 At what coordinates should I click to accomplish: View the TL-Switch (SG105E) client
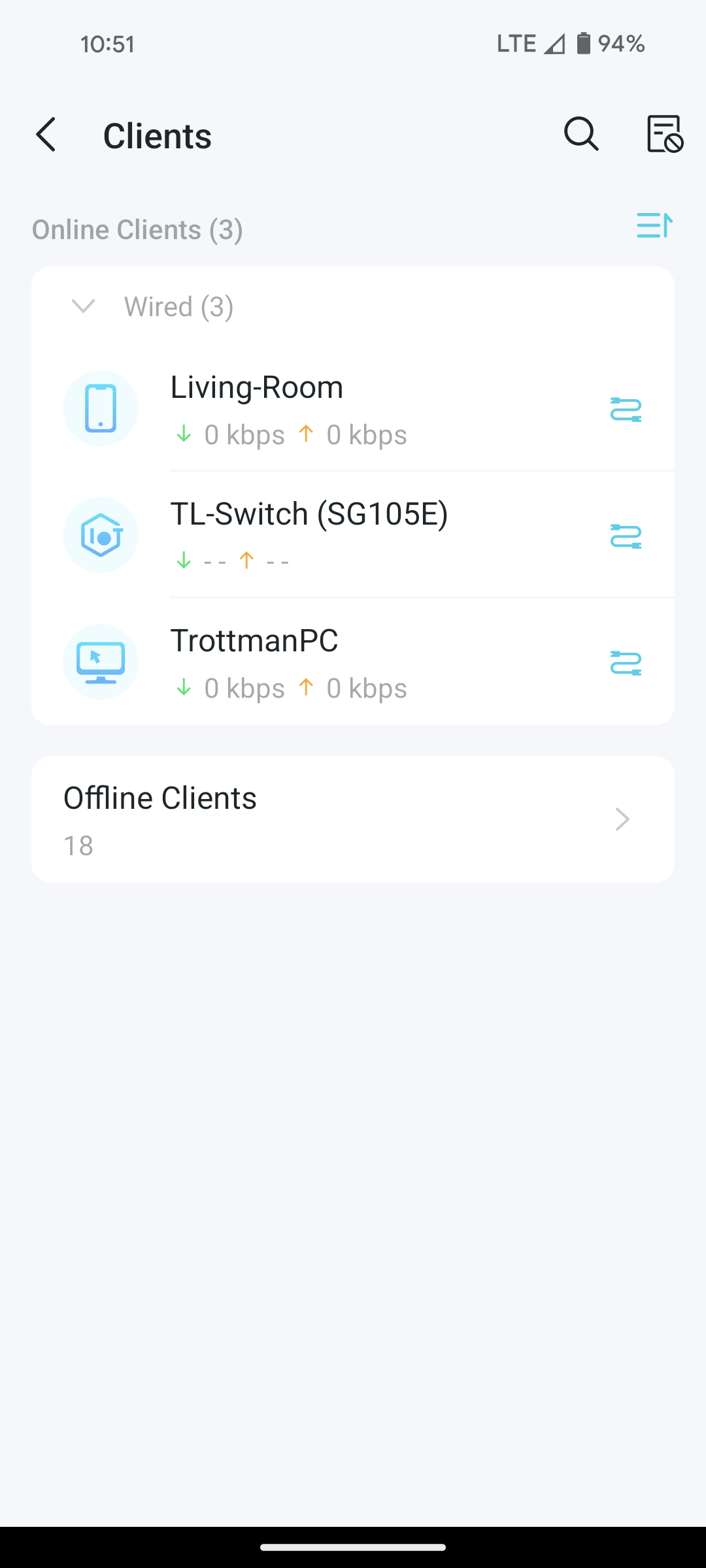(x=353, y=535)
